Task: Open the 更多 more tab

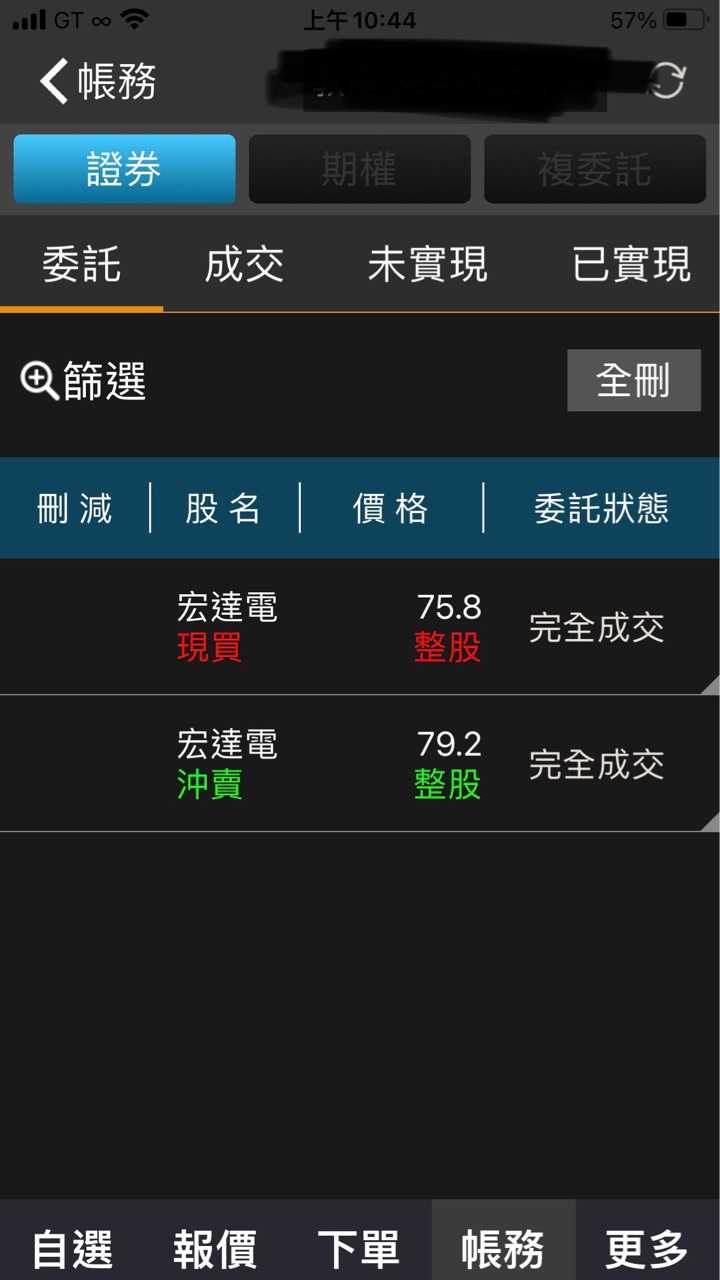Action: tap(647, 1247)
